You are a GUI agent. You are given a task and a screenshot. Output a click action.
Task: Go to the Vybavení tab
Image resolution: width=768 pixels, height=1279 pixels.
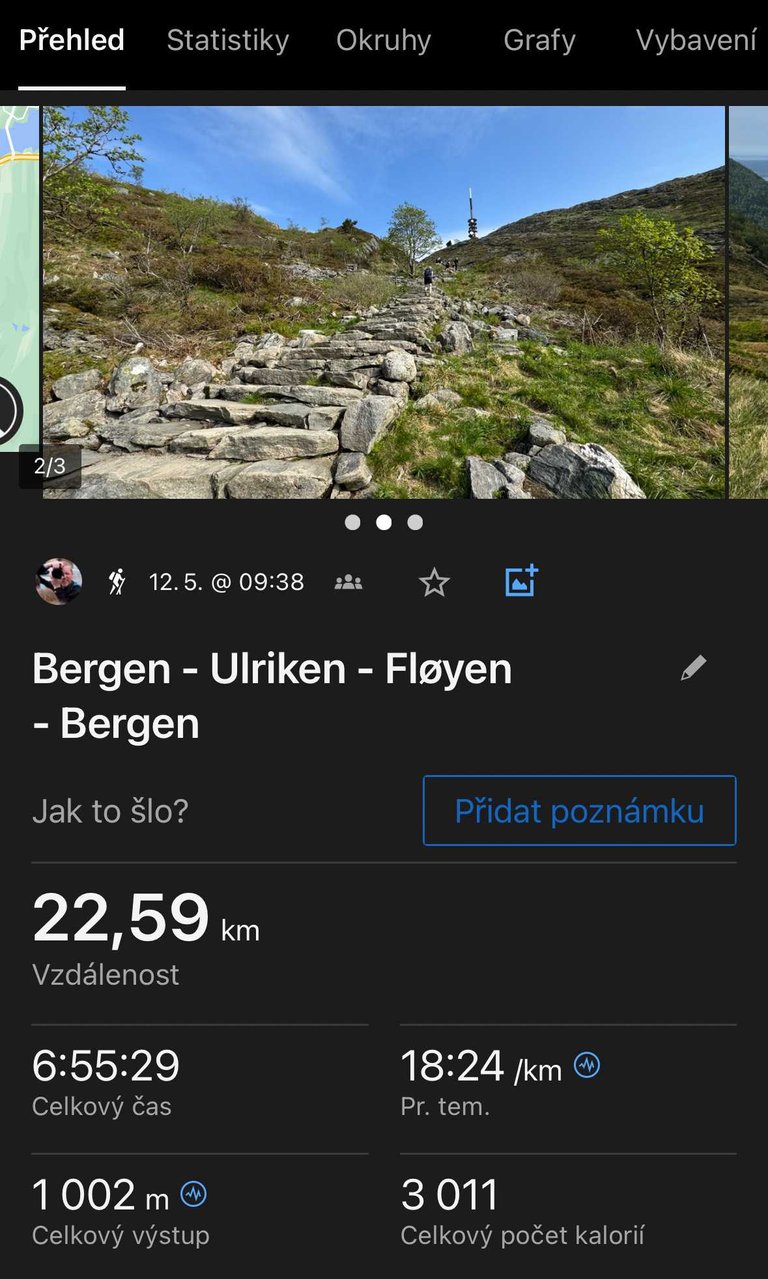pyautogui.click(x=696, y=40)
